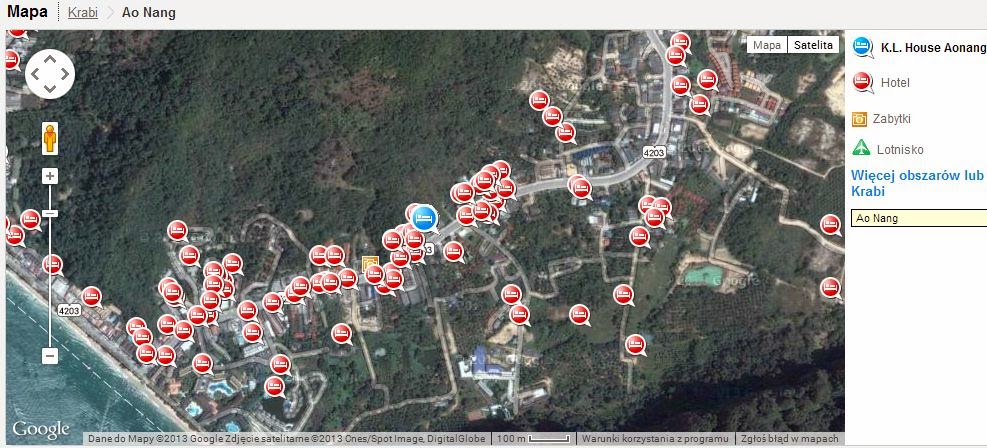The image size is (987, 448).
Task: Zoom in with the plus button
Action: [50, 176]
